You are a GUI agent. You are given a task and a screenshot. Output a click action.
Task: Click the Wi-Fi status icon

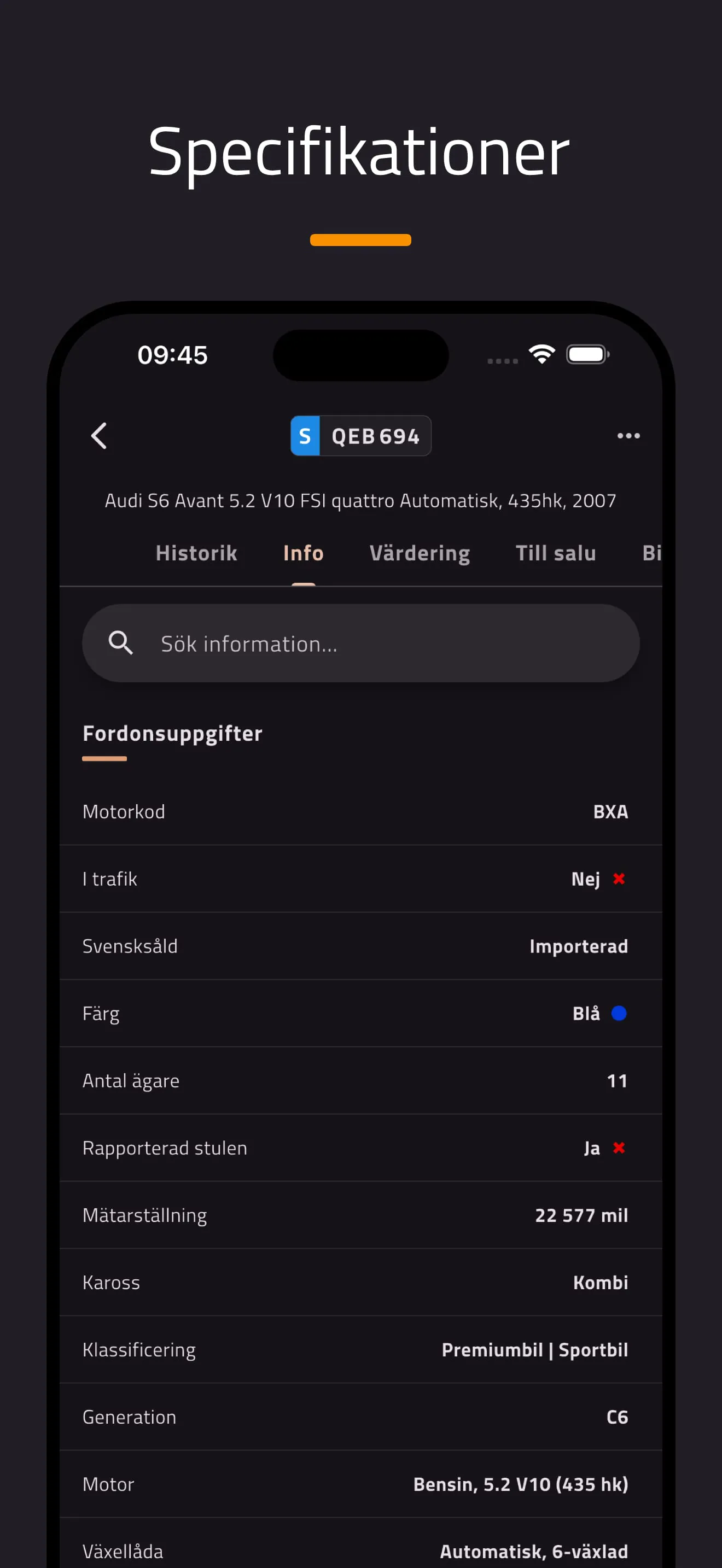tap(540, 354)
